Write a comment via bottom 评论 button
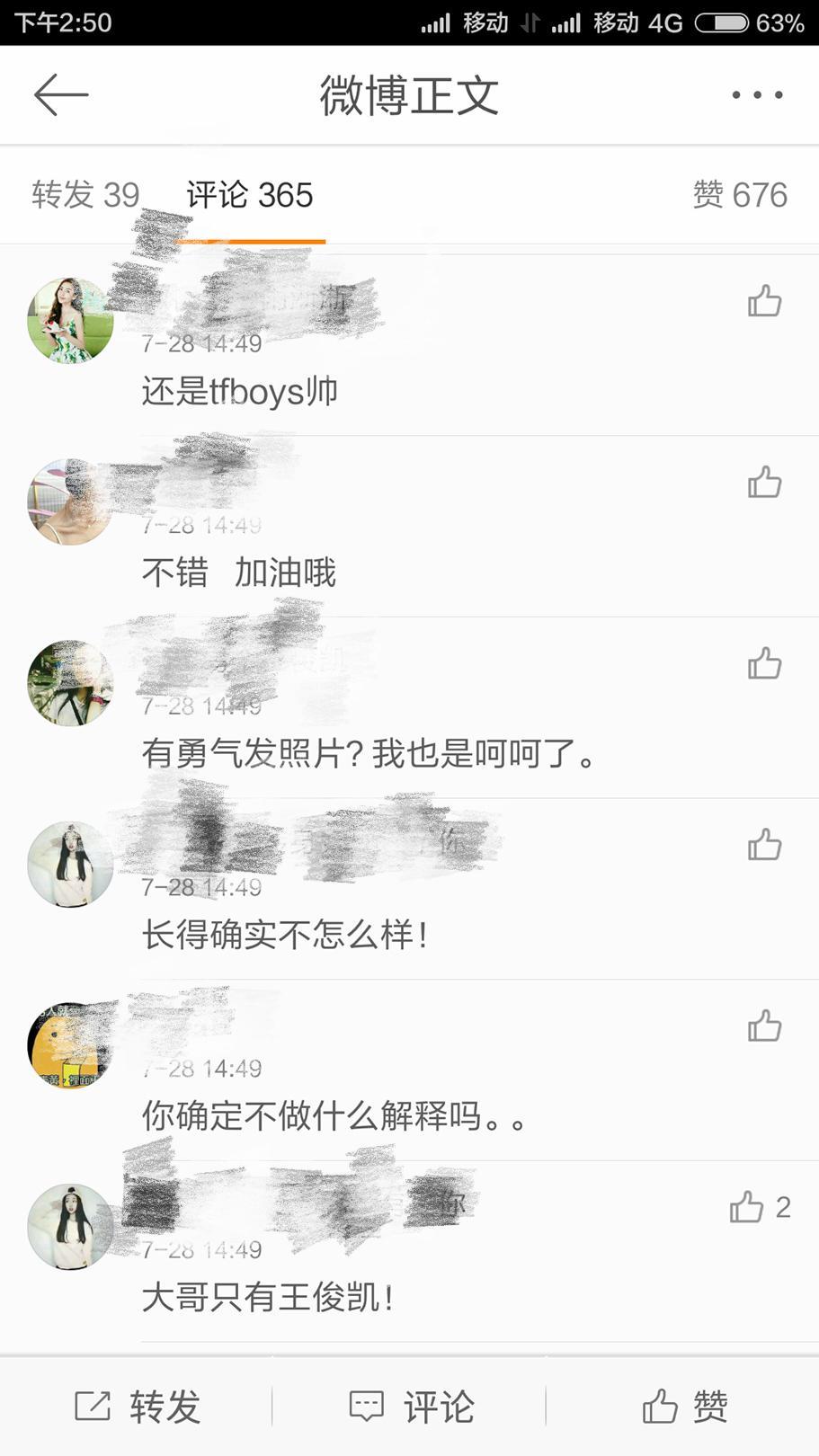This screenshot has height=1456, width=819. [x=411, y=1407]
